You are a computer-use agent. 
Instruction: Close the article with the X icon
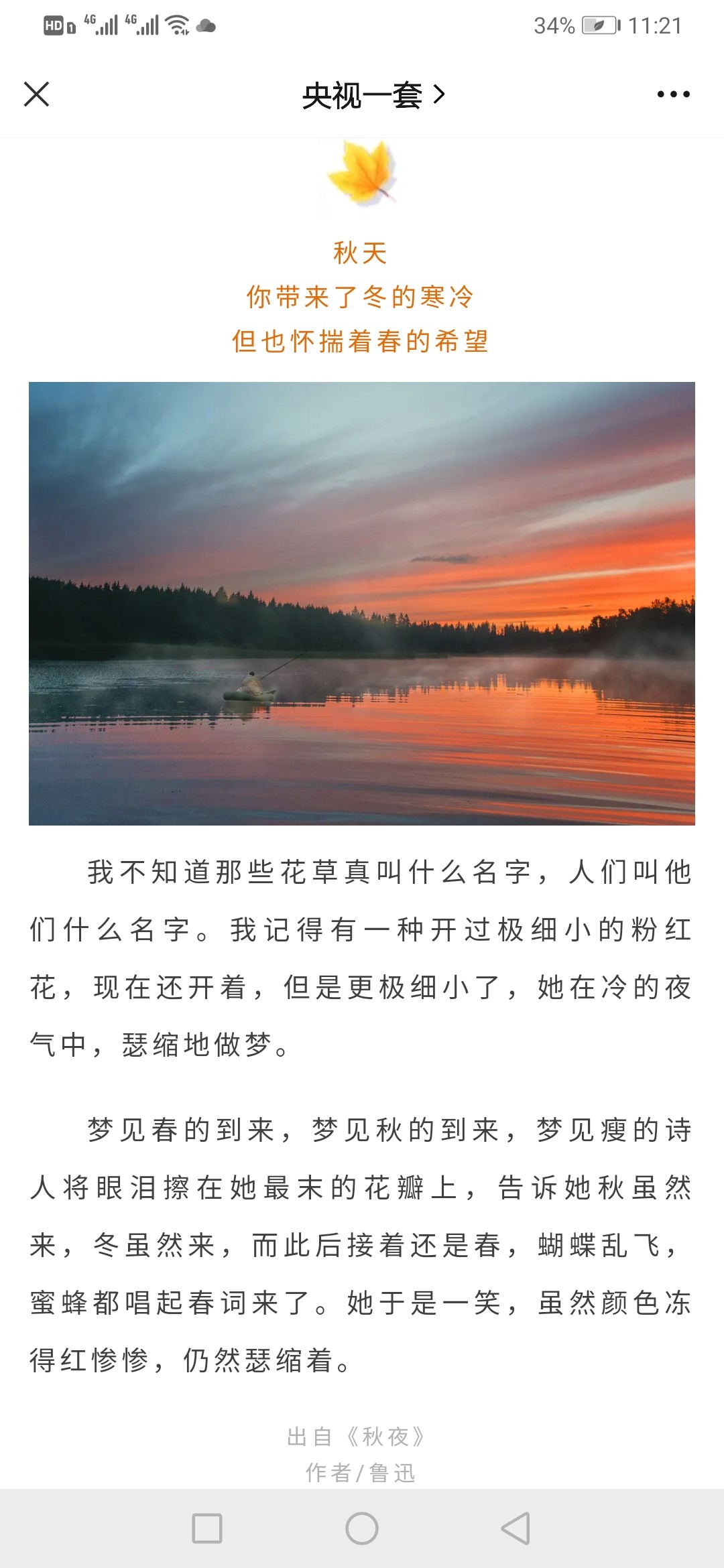(x=37, y=94)
